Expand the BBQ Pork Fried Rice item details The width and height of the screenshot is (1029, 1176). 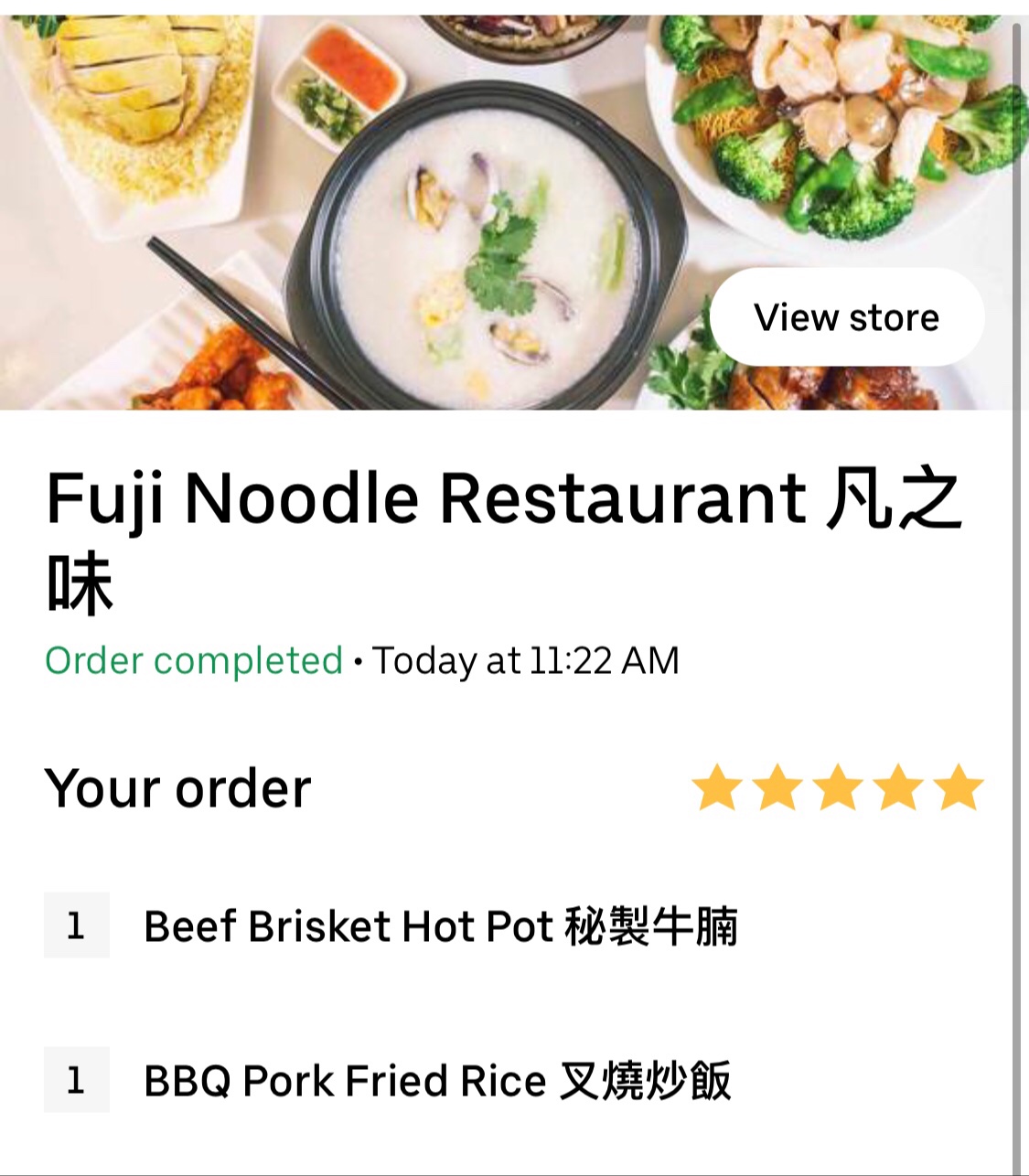[x=441, y=1081]
